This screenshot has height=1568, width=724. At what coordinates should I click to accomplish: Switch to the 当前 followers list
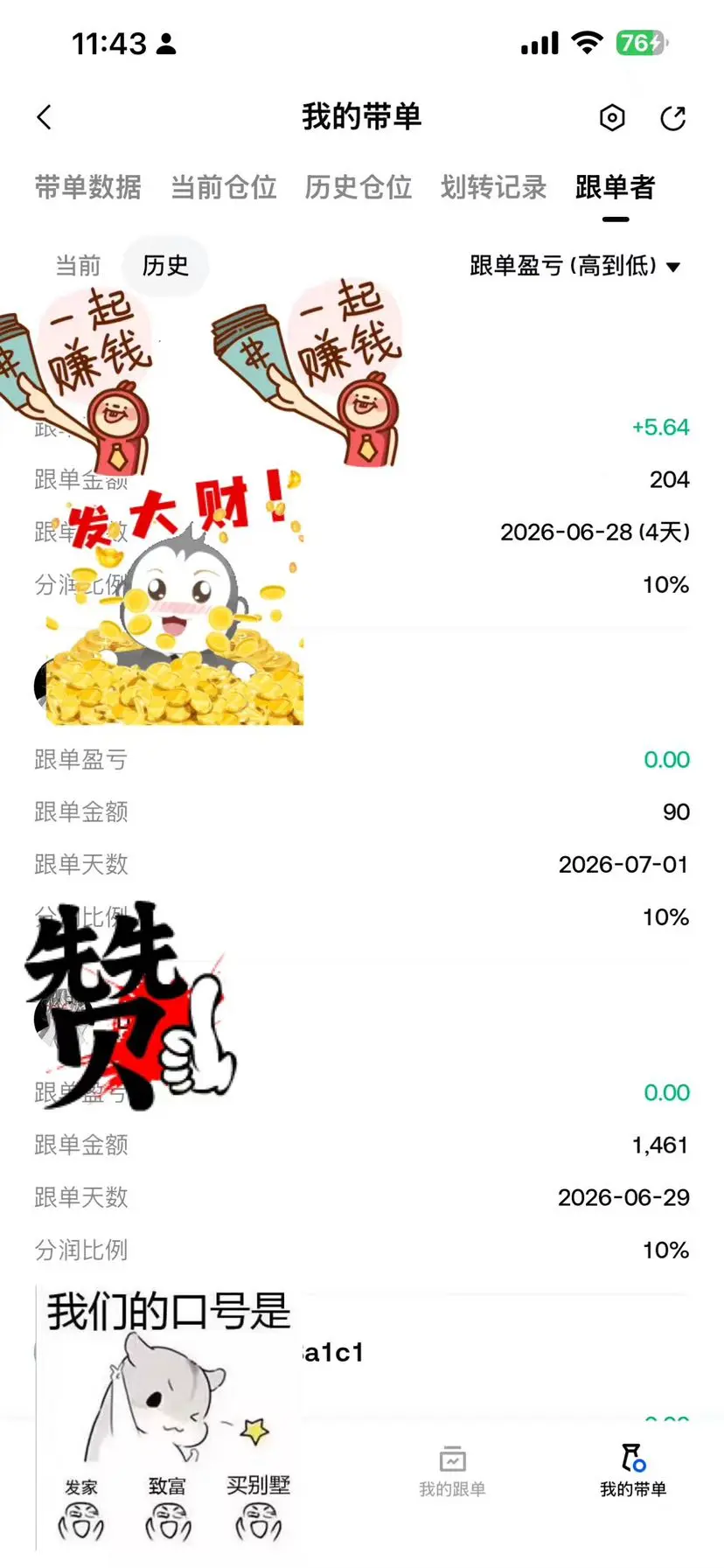tap(79, 265)
